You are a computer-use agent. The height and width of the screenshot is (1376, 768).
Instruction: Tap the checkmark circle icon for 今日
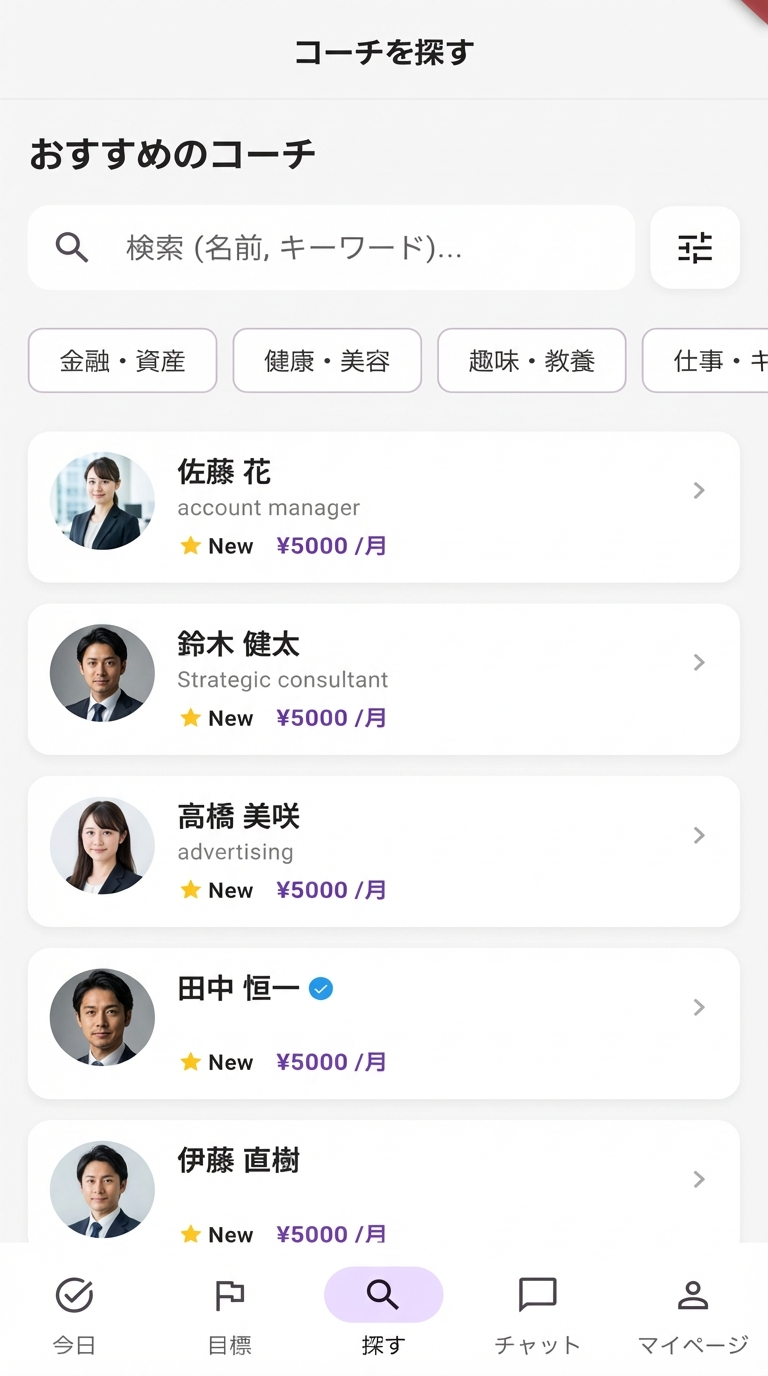pos(74,1294)
